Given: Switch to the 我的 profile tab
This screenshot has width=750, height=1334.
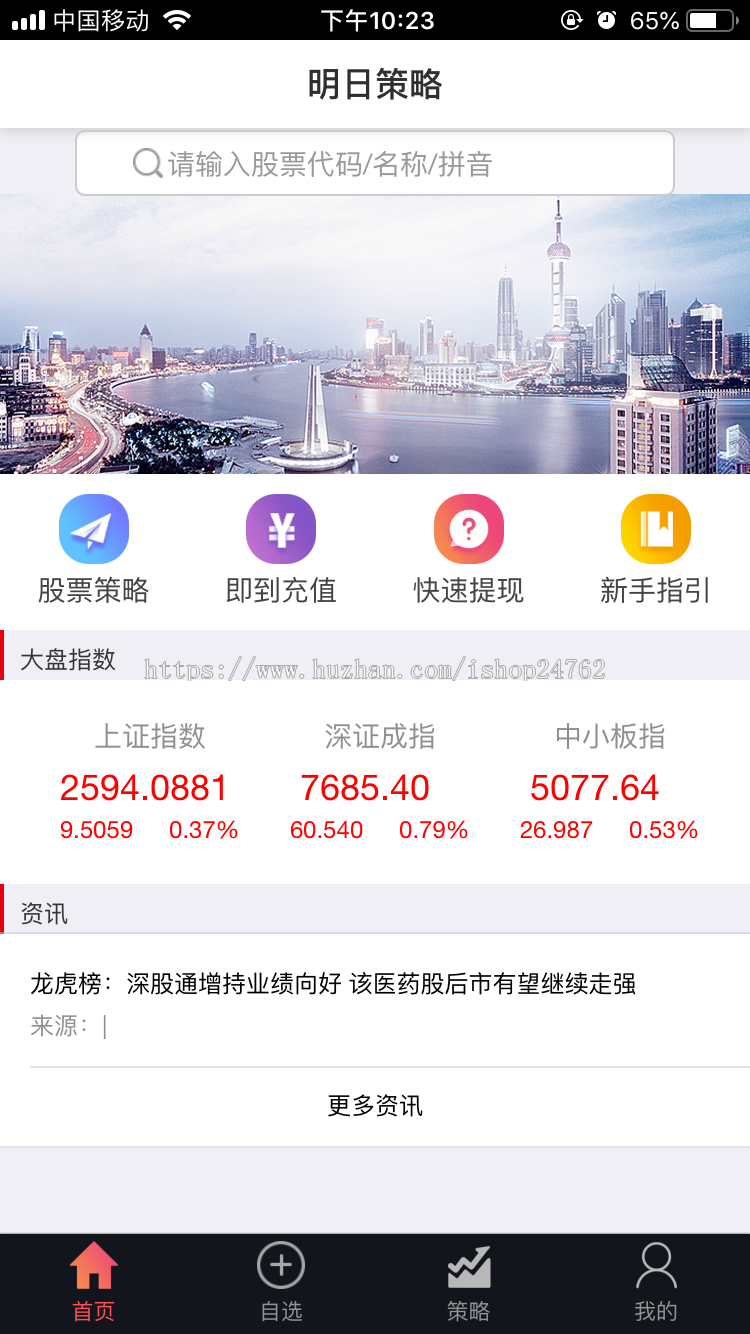Looking at the screenshot, I should (655, 1283).
